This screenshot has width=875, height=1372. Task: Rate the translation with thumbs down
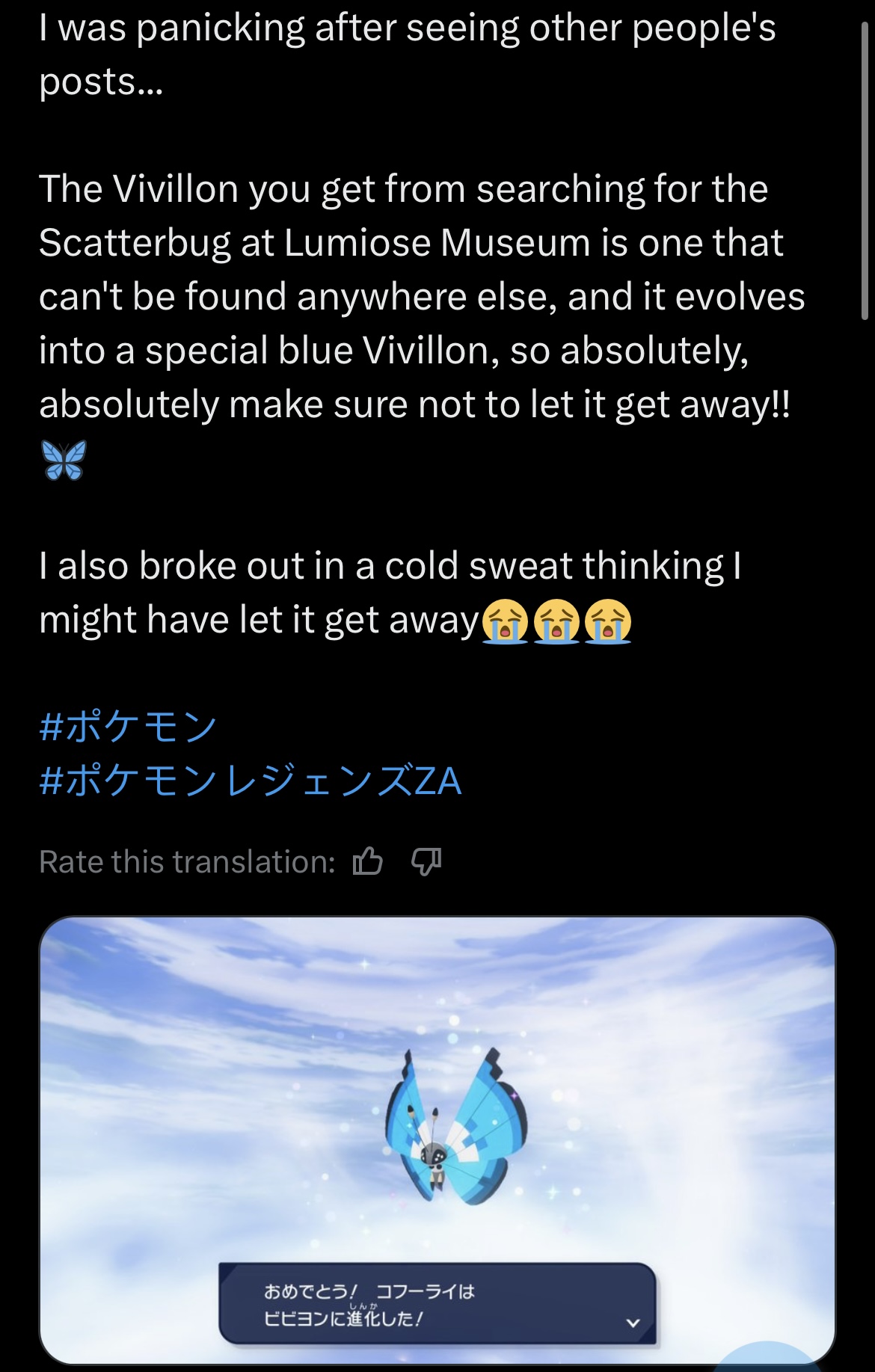(x=426, y=861)
